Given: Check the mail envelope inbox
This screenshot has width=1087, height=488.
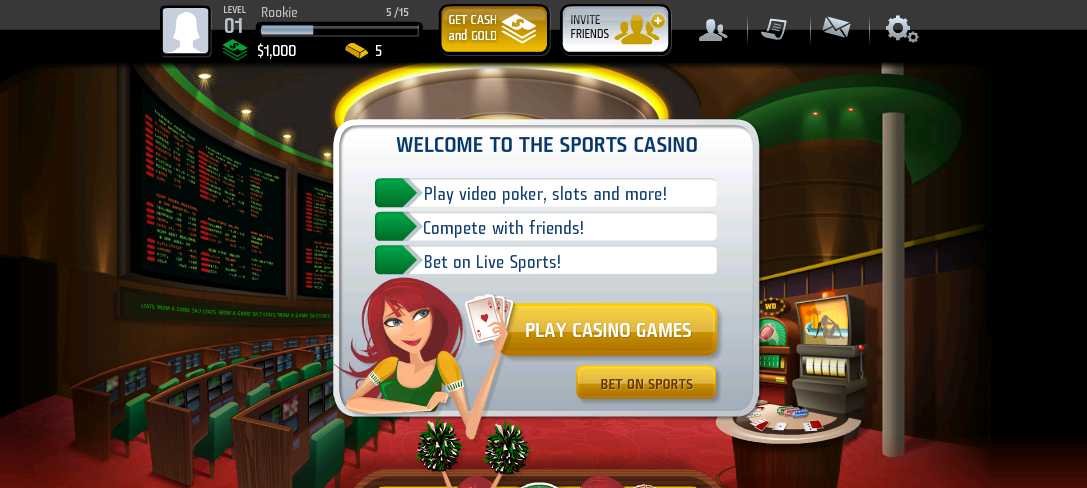Looking at the screenshot, I should [x=836, y=28].
